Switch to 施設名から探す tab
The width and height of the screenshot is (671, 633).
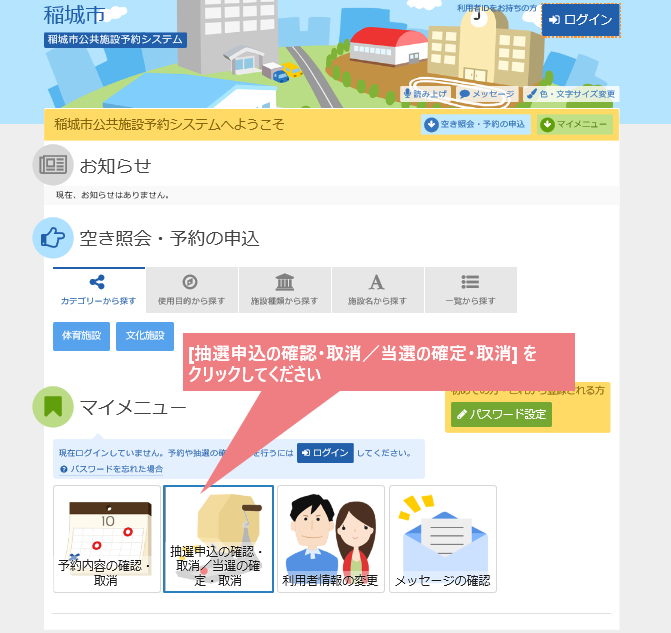click(x=377, y=290)
